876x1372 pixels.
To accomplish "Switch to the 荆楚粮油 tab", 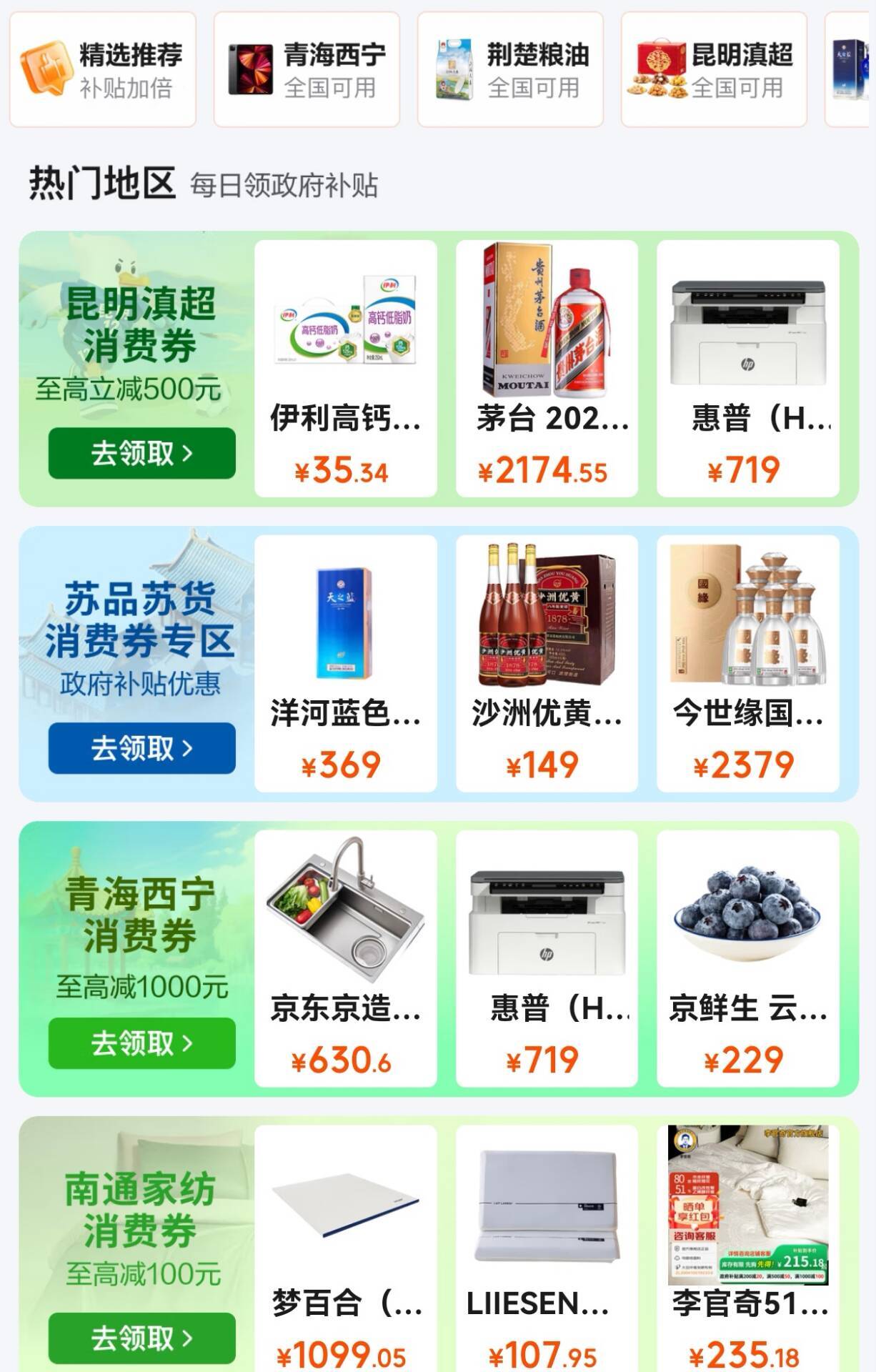I will coord(510,70).
